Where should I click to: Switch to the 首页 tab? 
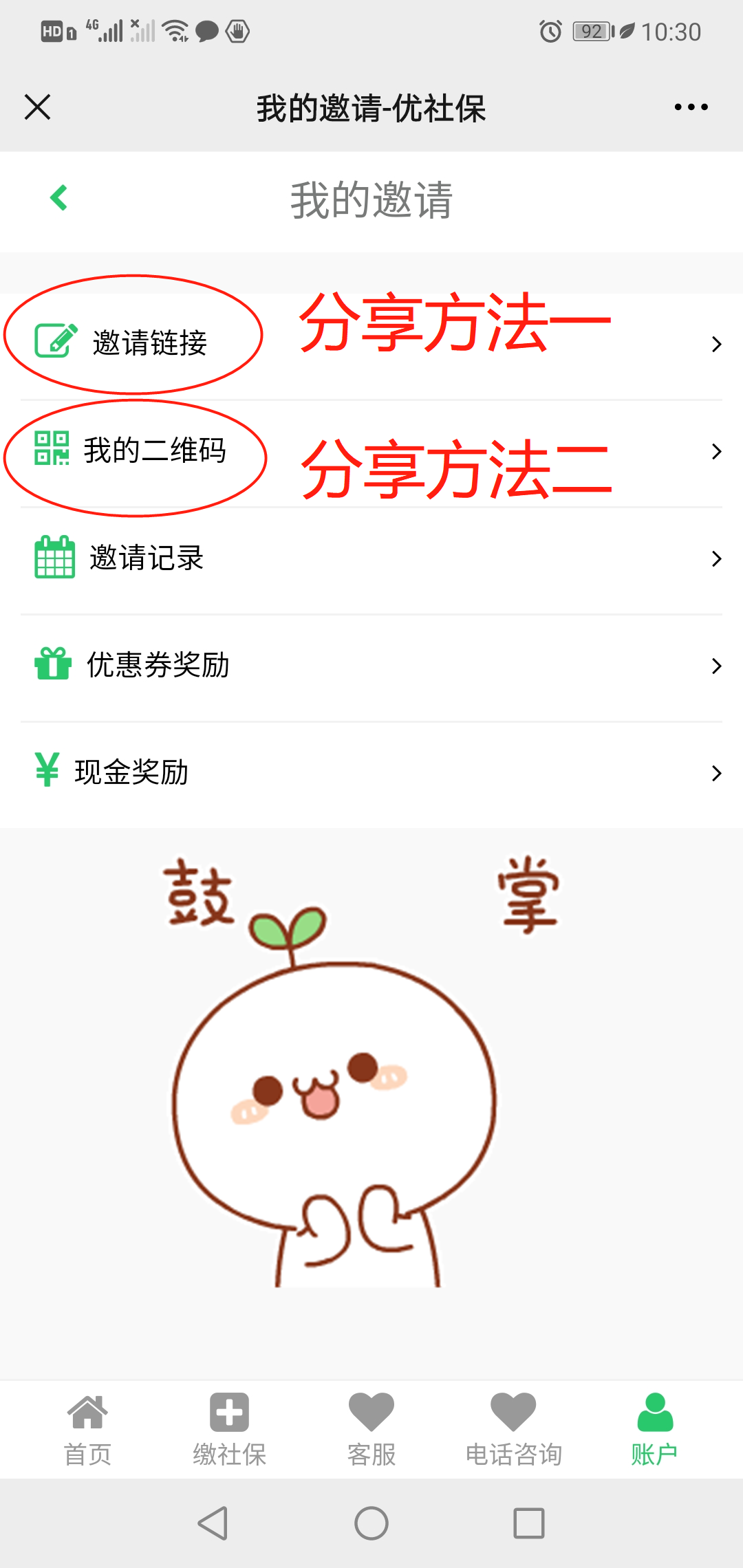87,1429
